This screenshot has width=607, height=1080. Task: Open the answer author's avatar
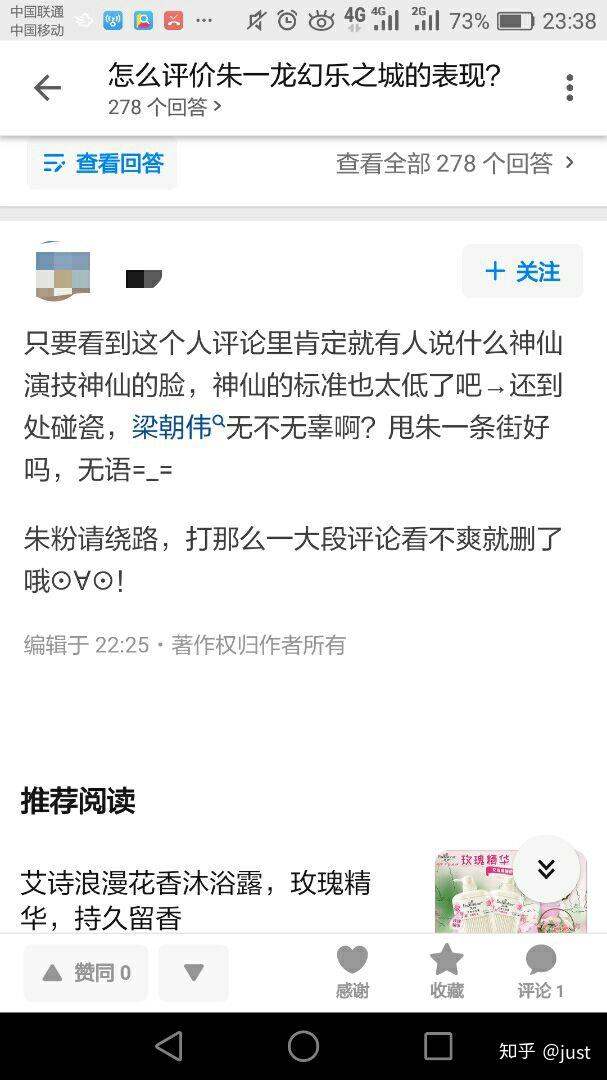(63, 272)
